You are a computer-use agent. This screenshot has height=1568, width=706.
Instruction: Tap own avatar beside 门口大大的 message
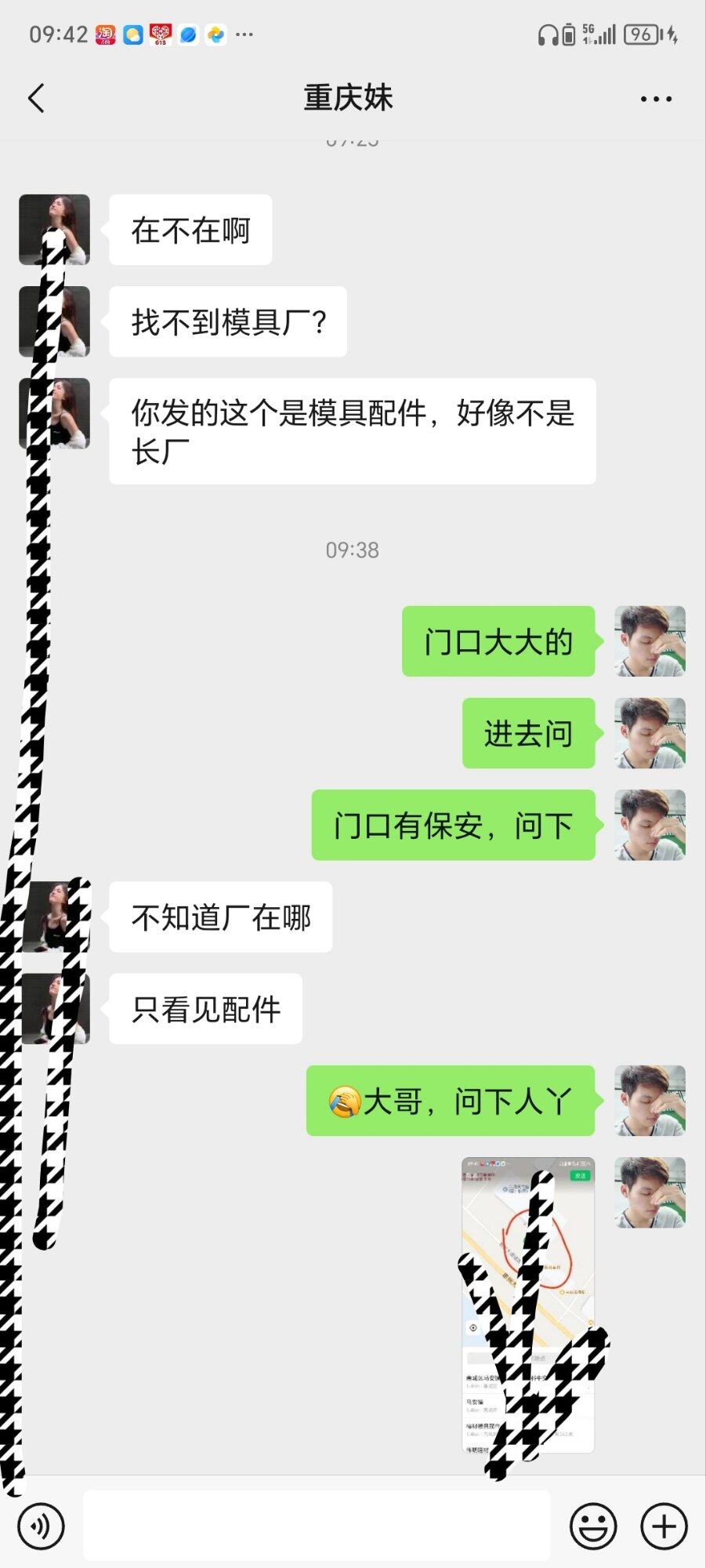[x=650, y=641]
